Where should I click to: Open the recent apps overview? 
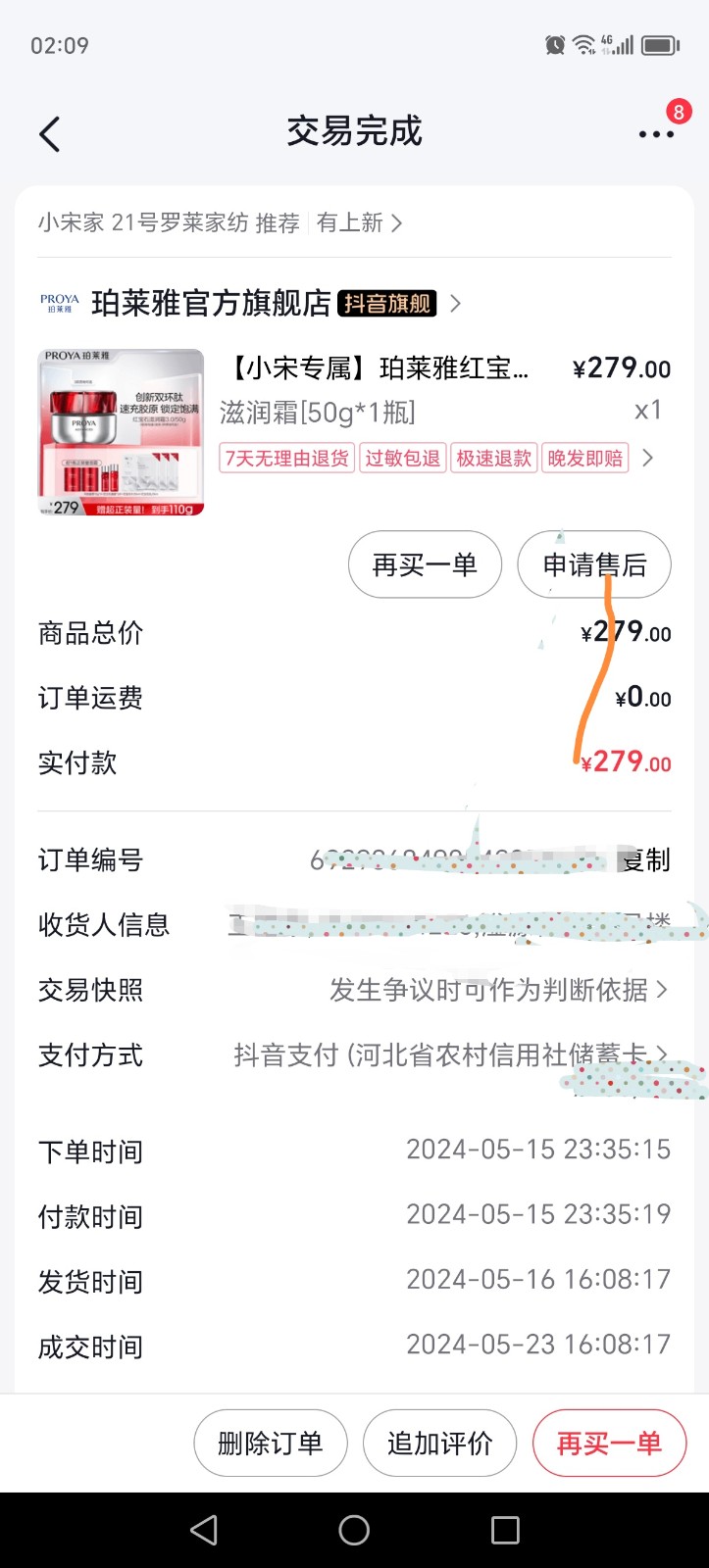tap(505, 1530)
